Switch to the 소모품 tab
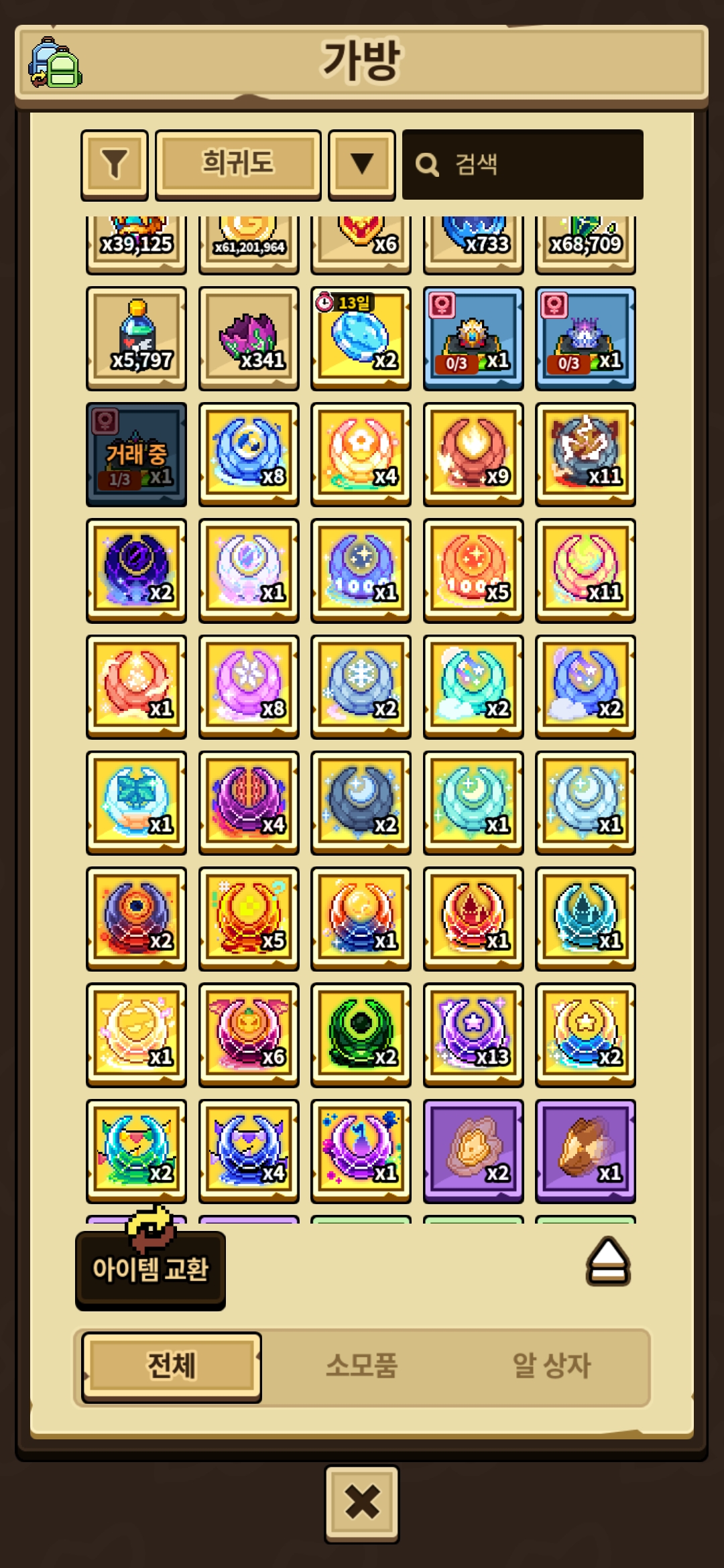The width and height of the screenshot is (724, 1568). coord(362,1366)
